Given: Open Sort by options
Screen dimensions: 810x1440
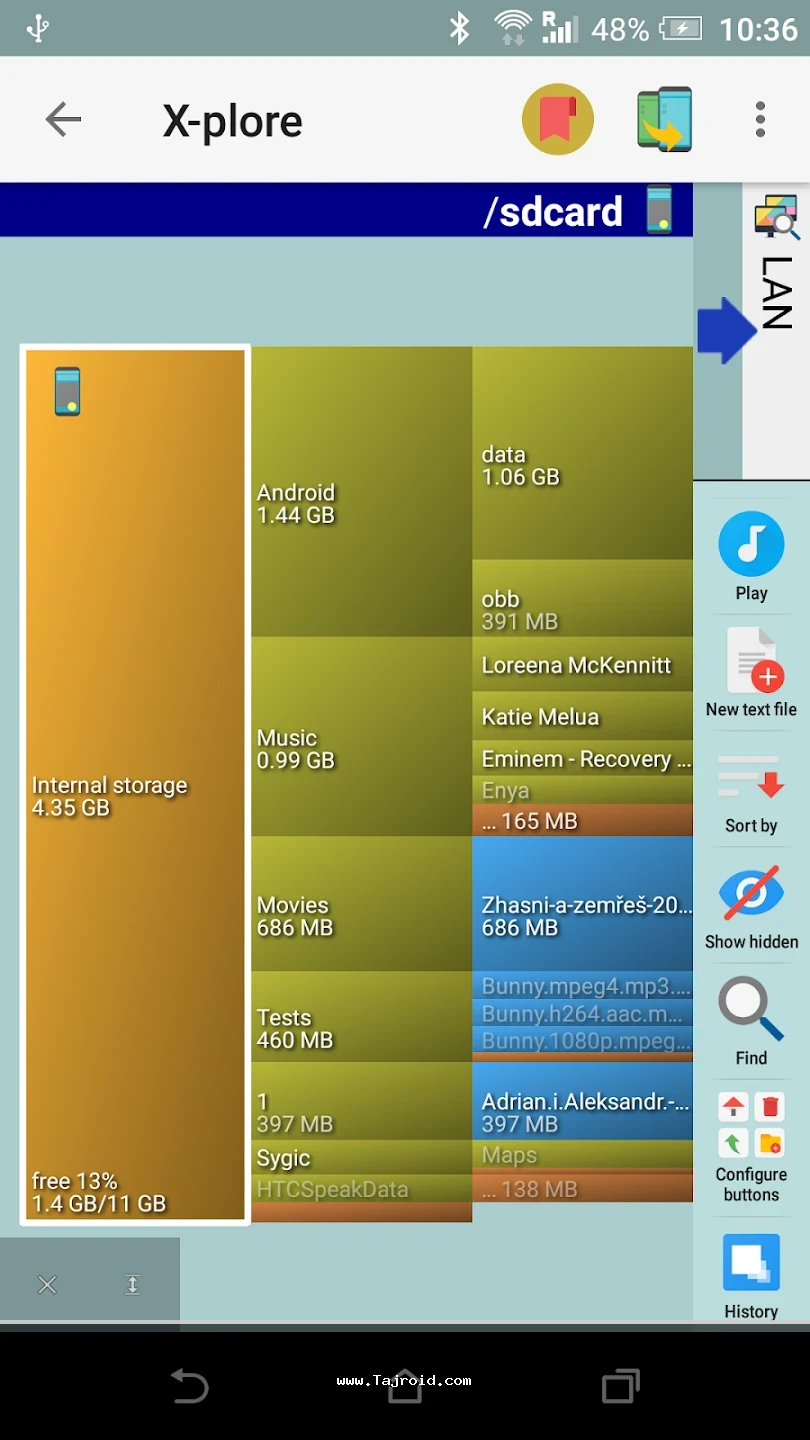Looking at the screenshot, I should pyautogui.click(x=751, y=792).
